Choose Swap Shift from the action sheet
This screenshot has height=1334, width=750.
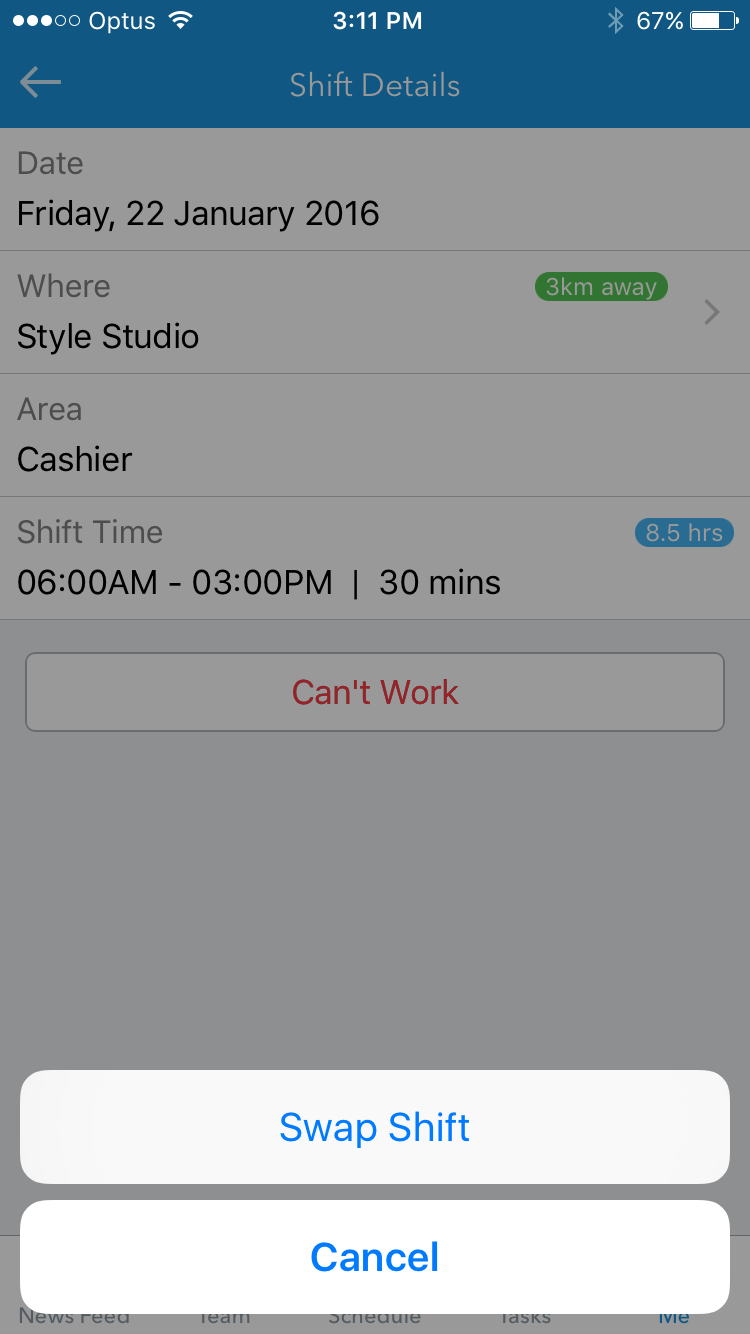point(374,1127)
